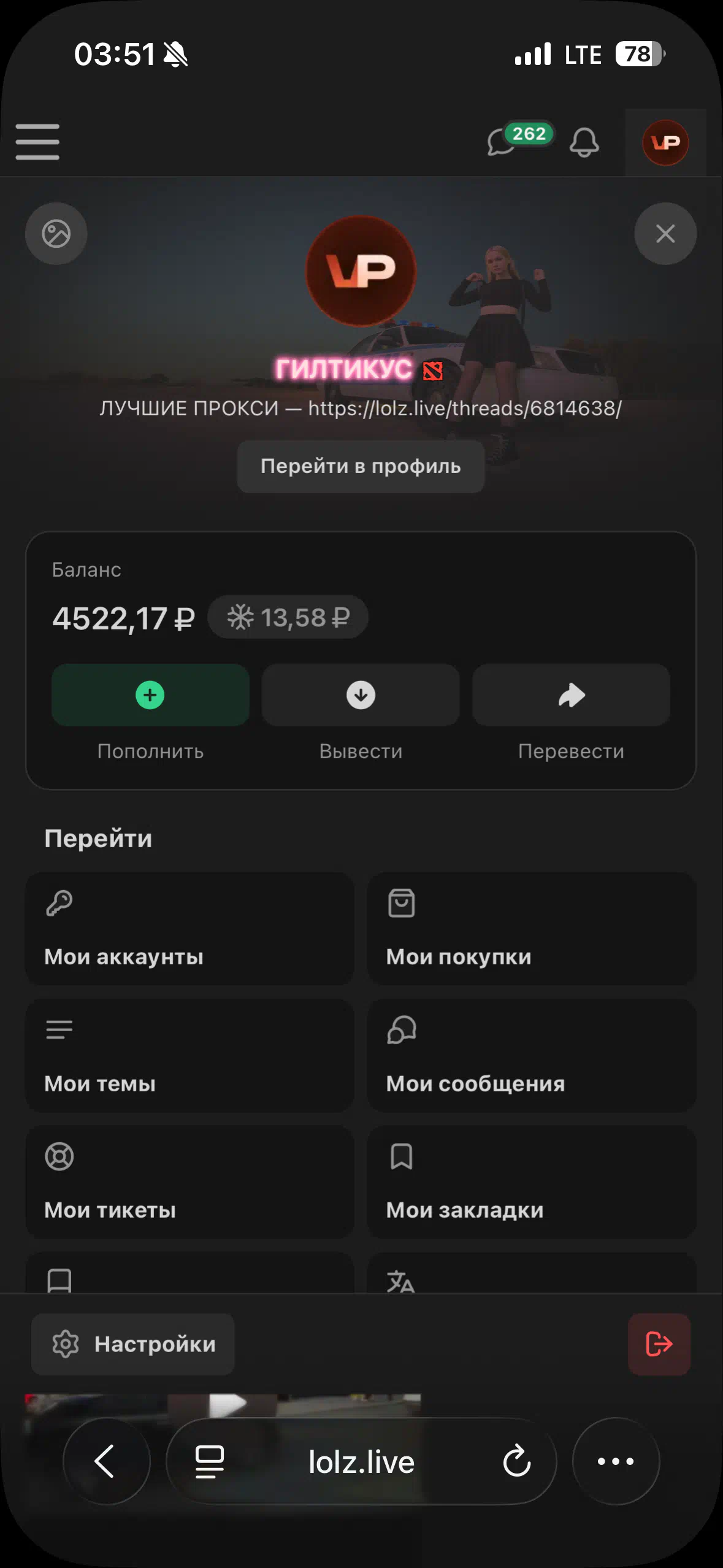The image size is (723, 1568).
Task: Open Мои сообщения
Action: coord(532,1056)
